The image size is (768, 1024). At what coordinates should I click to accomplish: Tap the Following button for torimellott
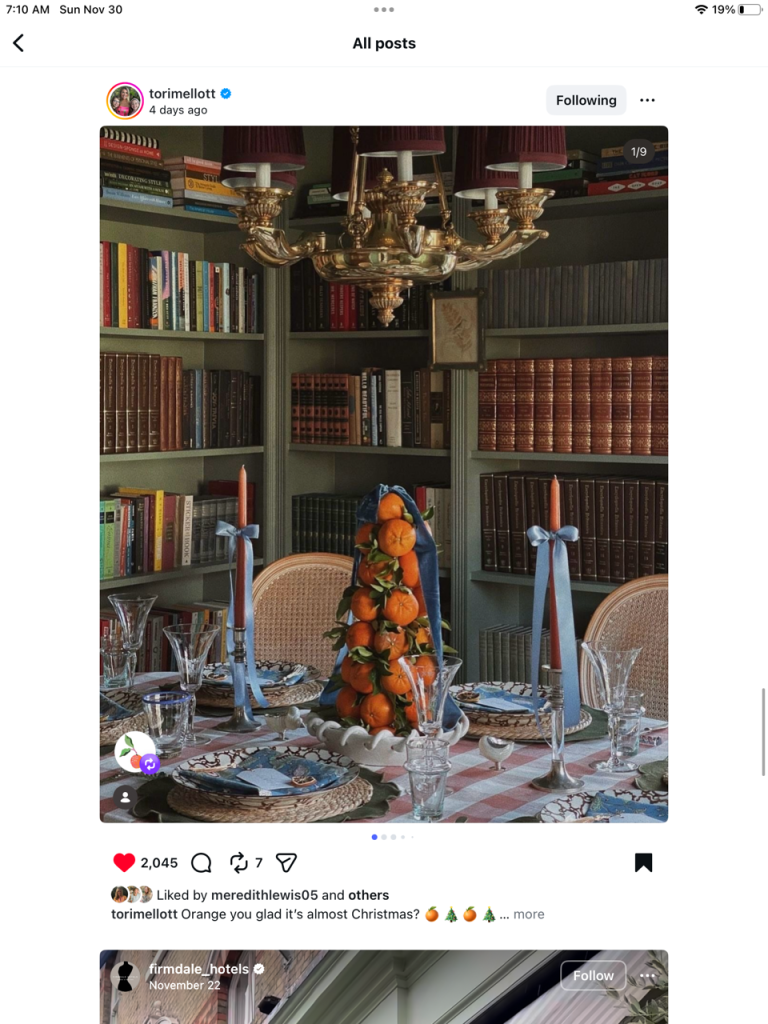586,100
